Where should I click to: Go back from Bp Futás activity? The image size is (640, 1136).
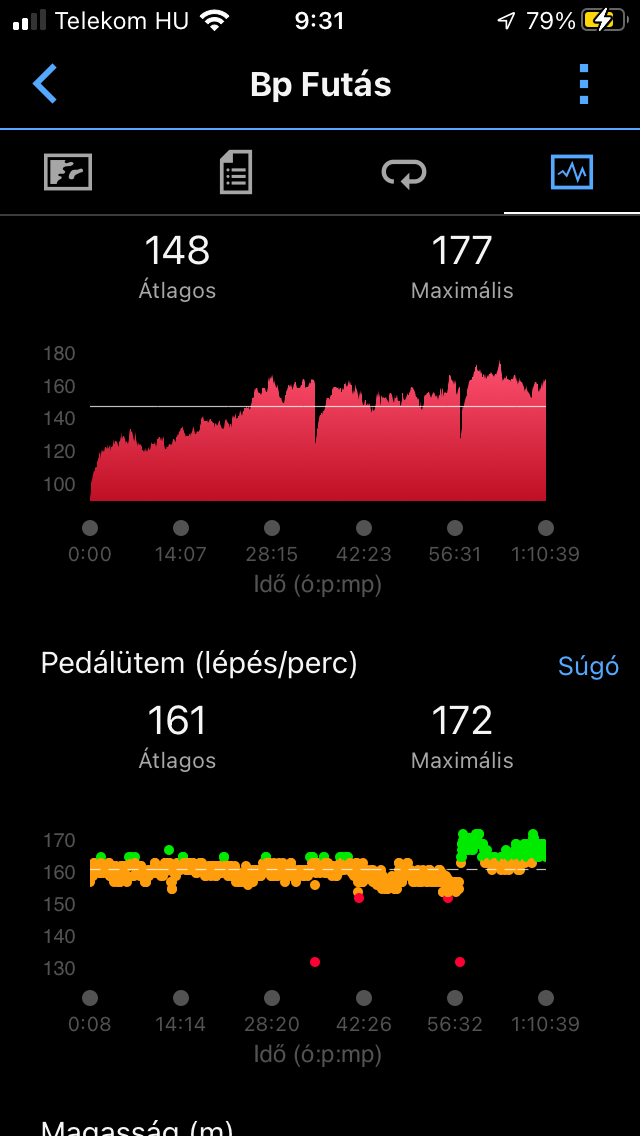(45, 84)
